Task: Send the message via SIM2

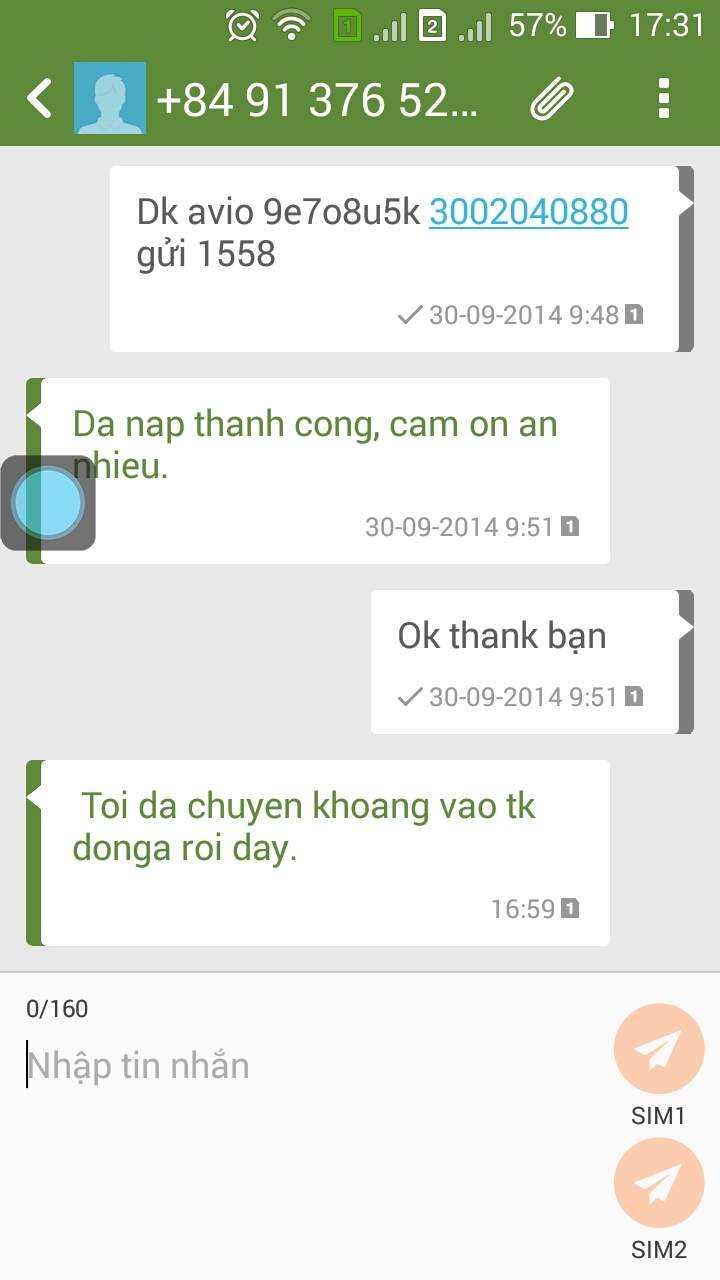Action: click(659, 1184)
